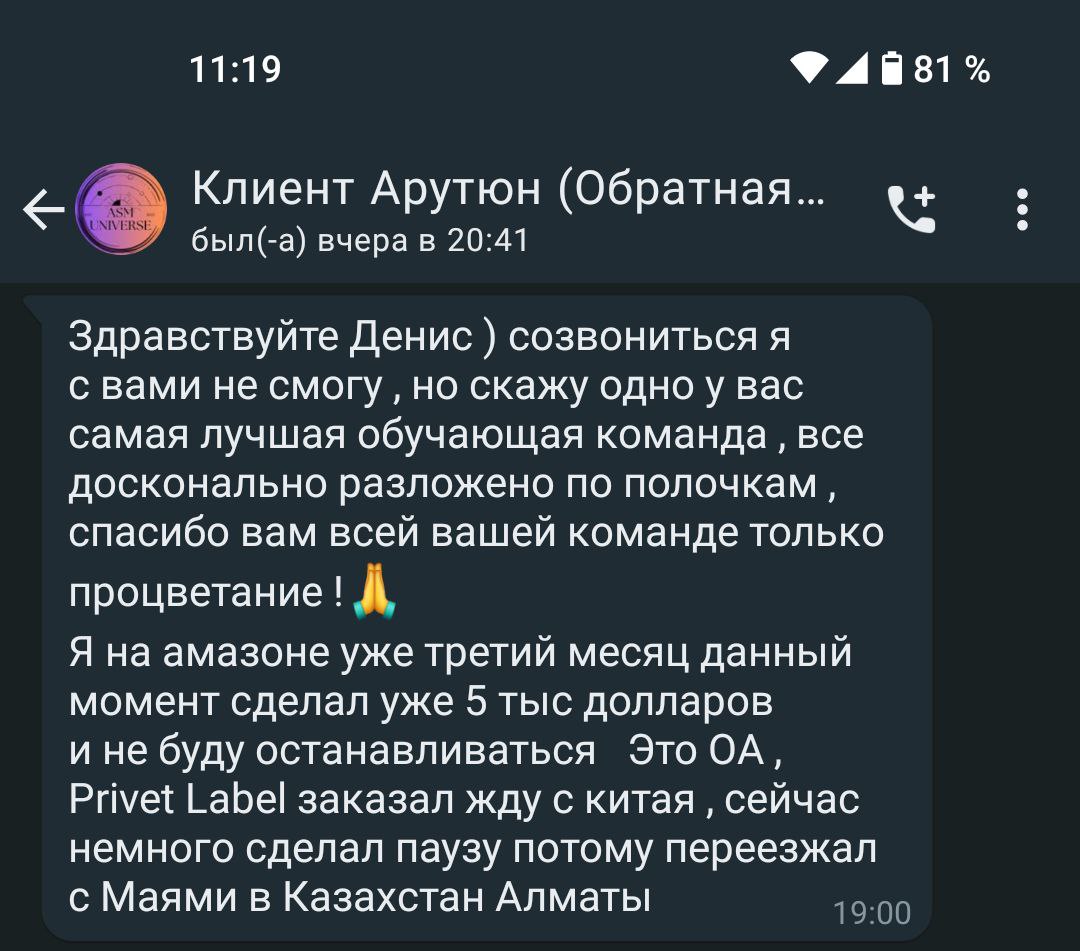Go back to the chat list

coord(42,211)
